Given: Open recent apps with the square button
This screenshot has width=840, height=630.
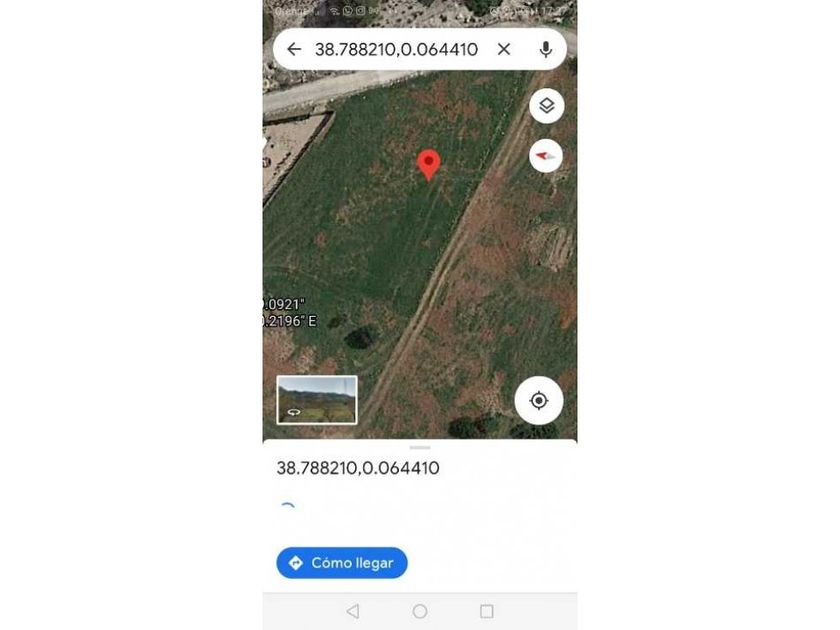Looking at the screenshot, I should pyautogui.click(x=487, y=611).
